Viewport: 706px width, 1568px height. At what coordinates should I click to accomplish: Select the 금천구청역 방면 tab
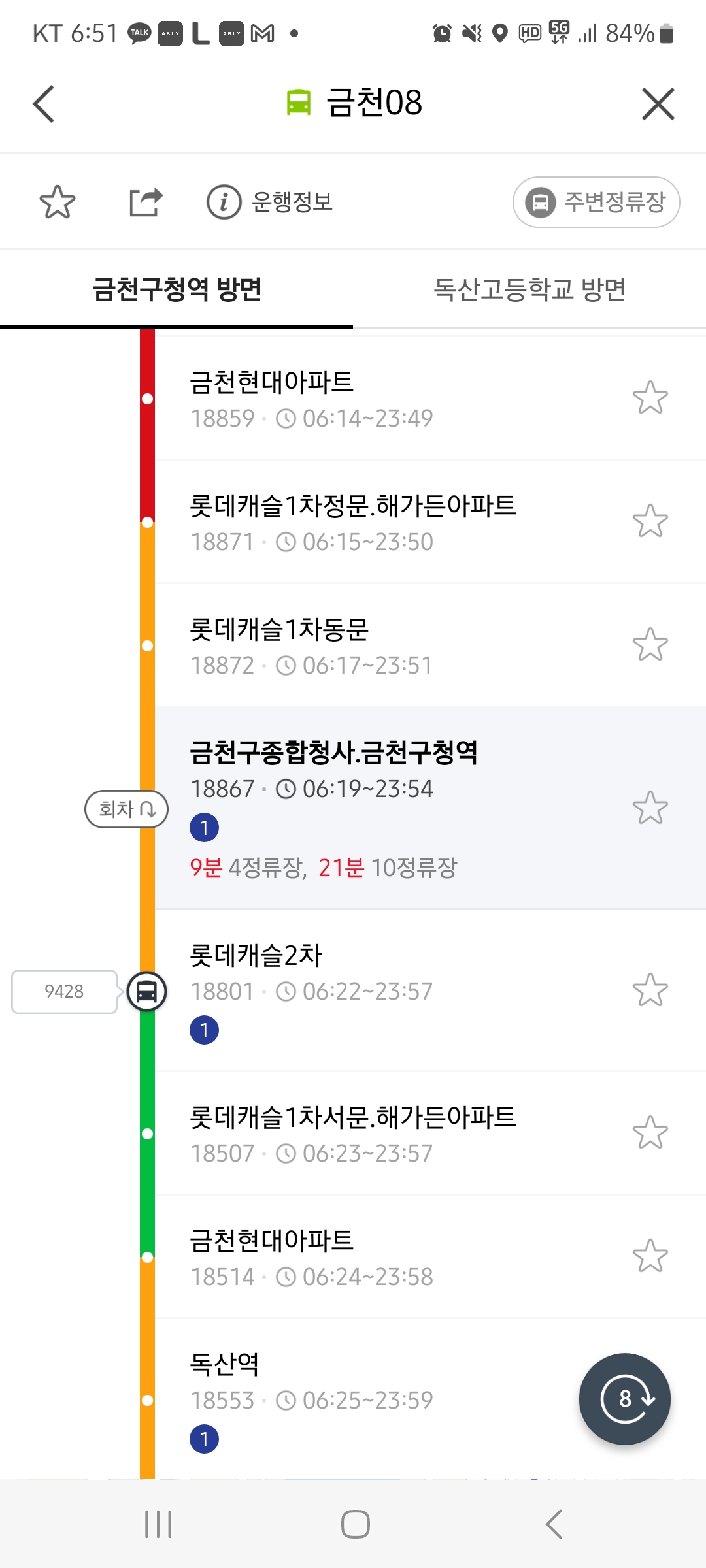[x=176, y=289]
